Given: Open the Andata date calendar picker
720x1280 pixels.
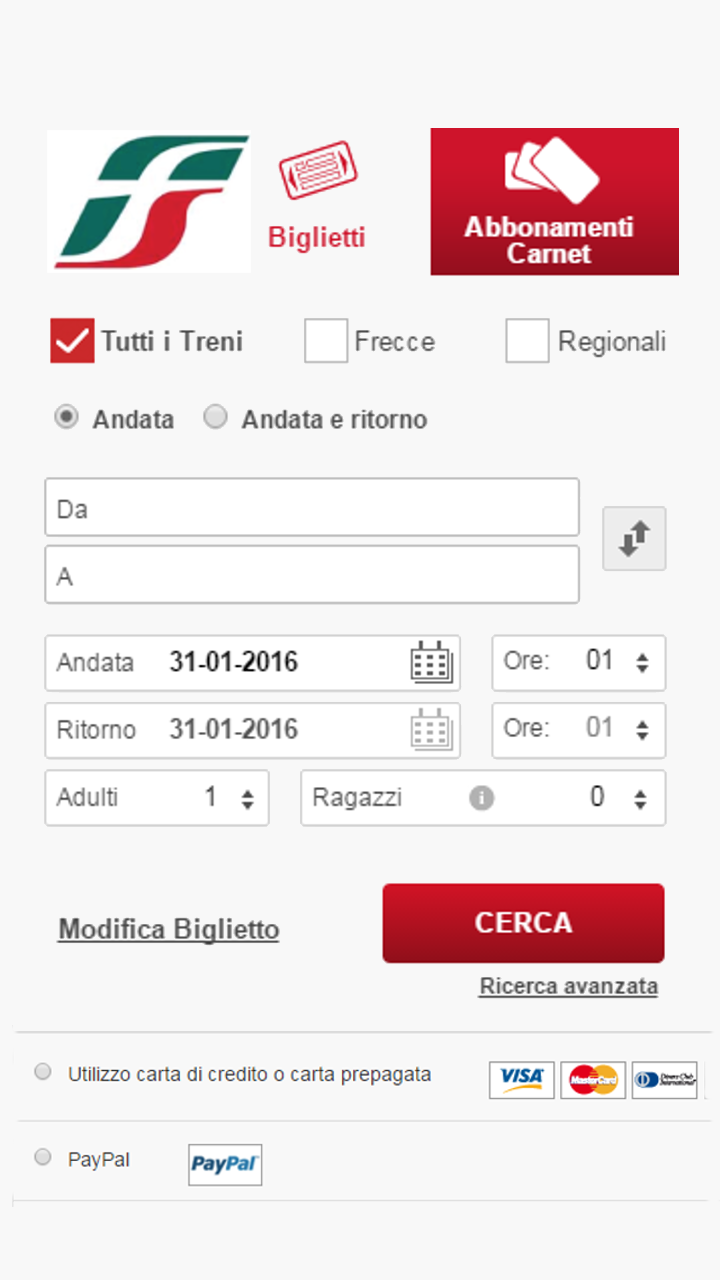Looking at the screenshot, I should 432,662.
